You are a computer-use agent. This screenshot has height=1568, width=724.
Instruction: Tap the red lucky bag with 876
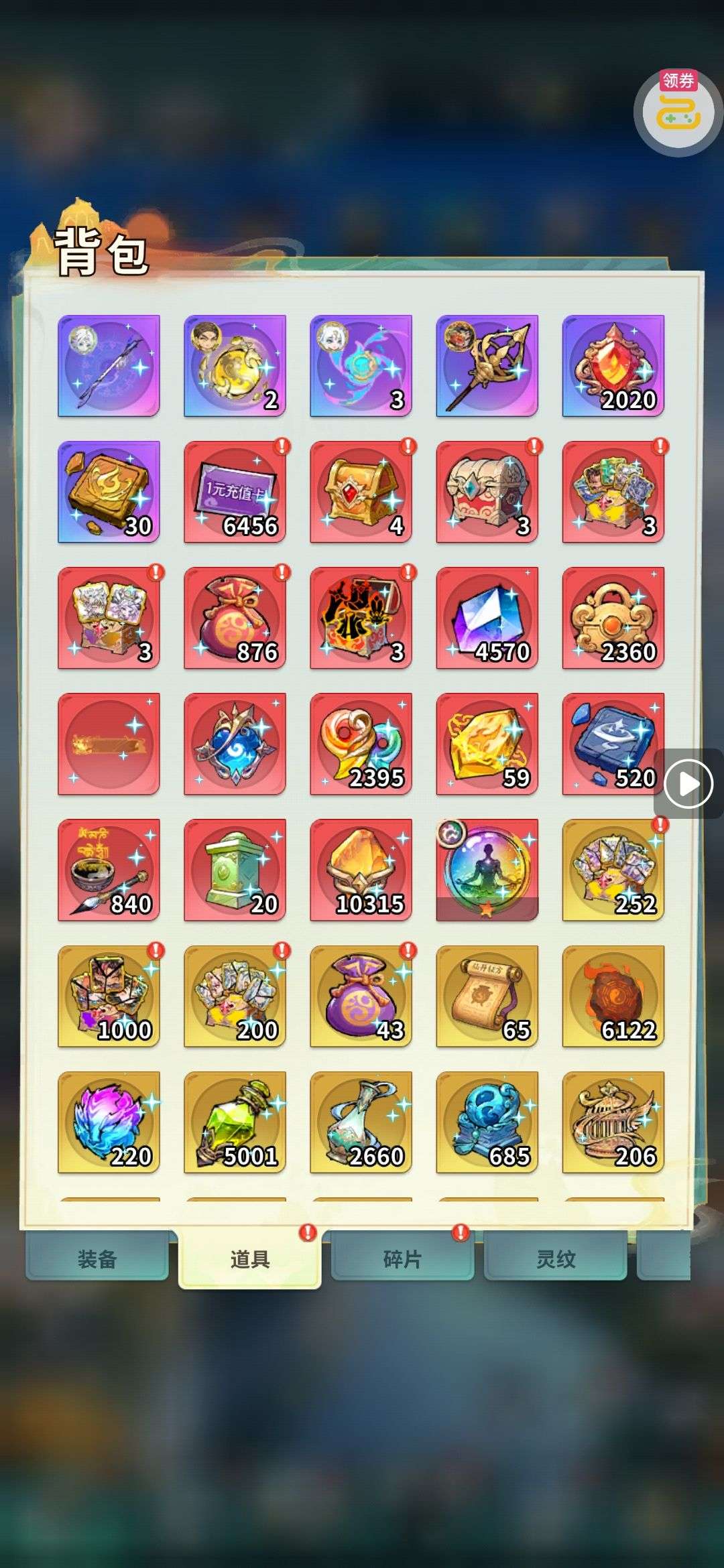[235, 618]
